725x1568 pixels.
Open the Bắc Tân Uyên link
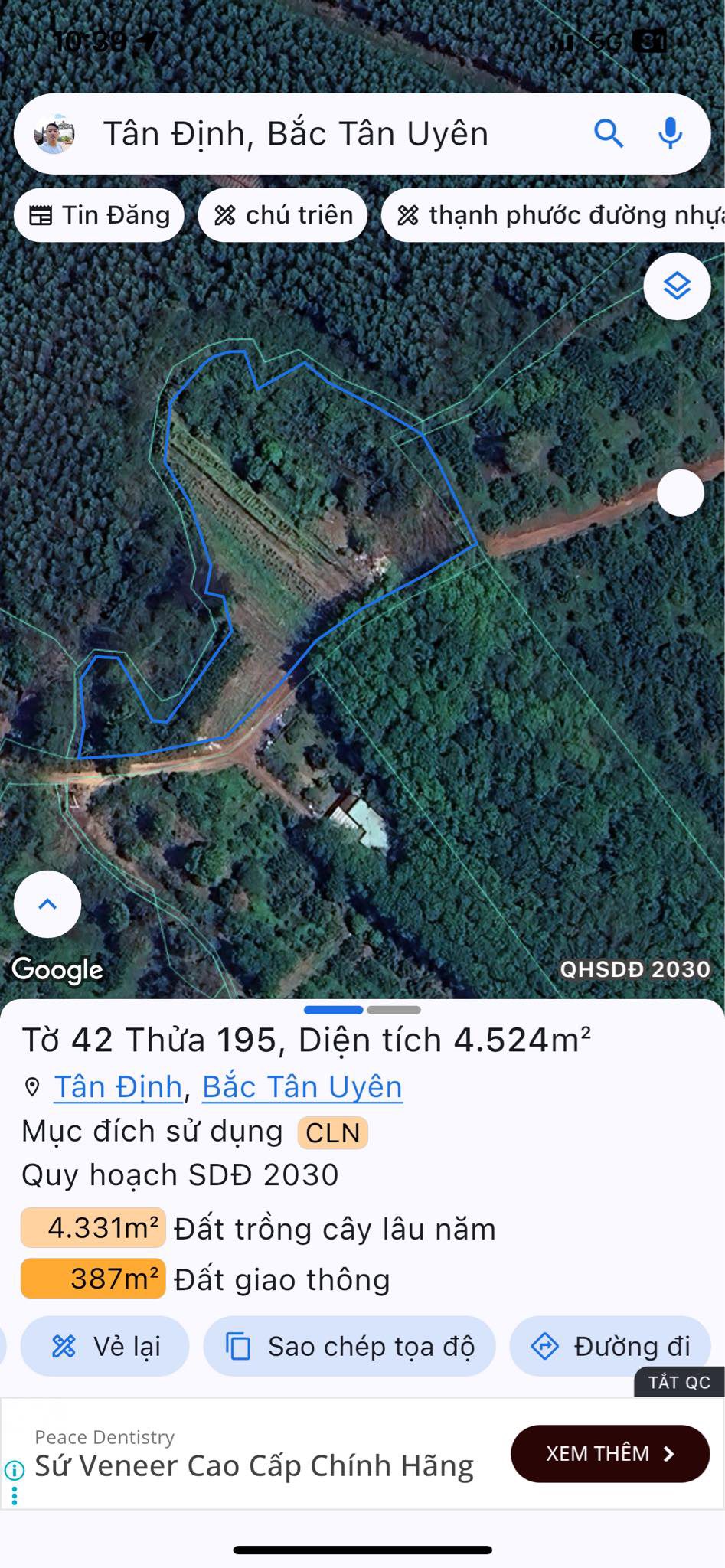tap(302, 1087)
